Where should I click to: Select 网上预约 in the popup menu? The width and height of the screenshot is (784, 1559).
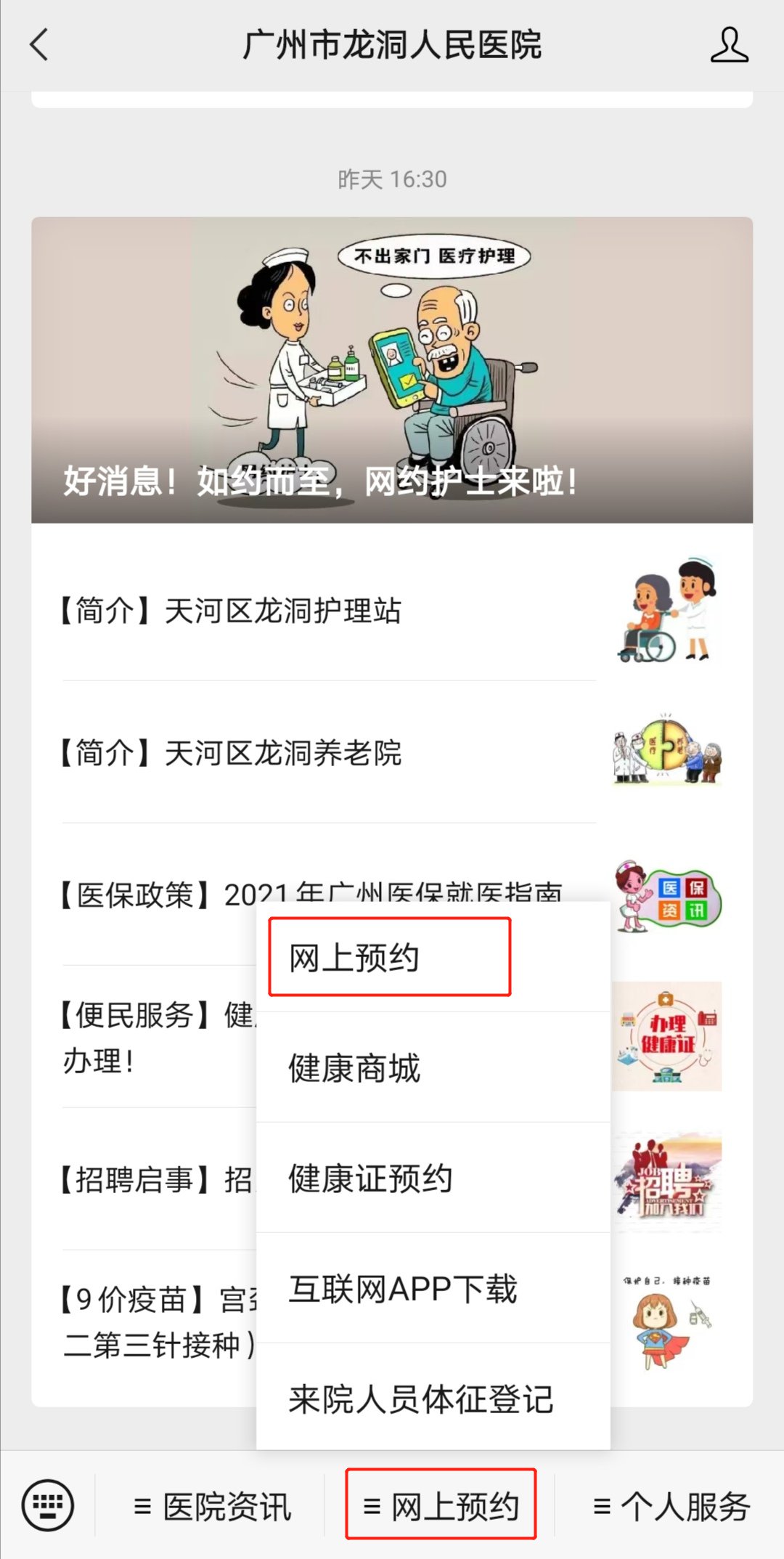390,958
